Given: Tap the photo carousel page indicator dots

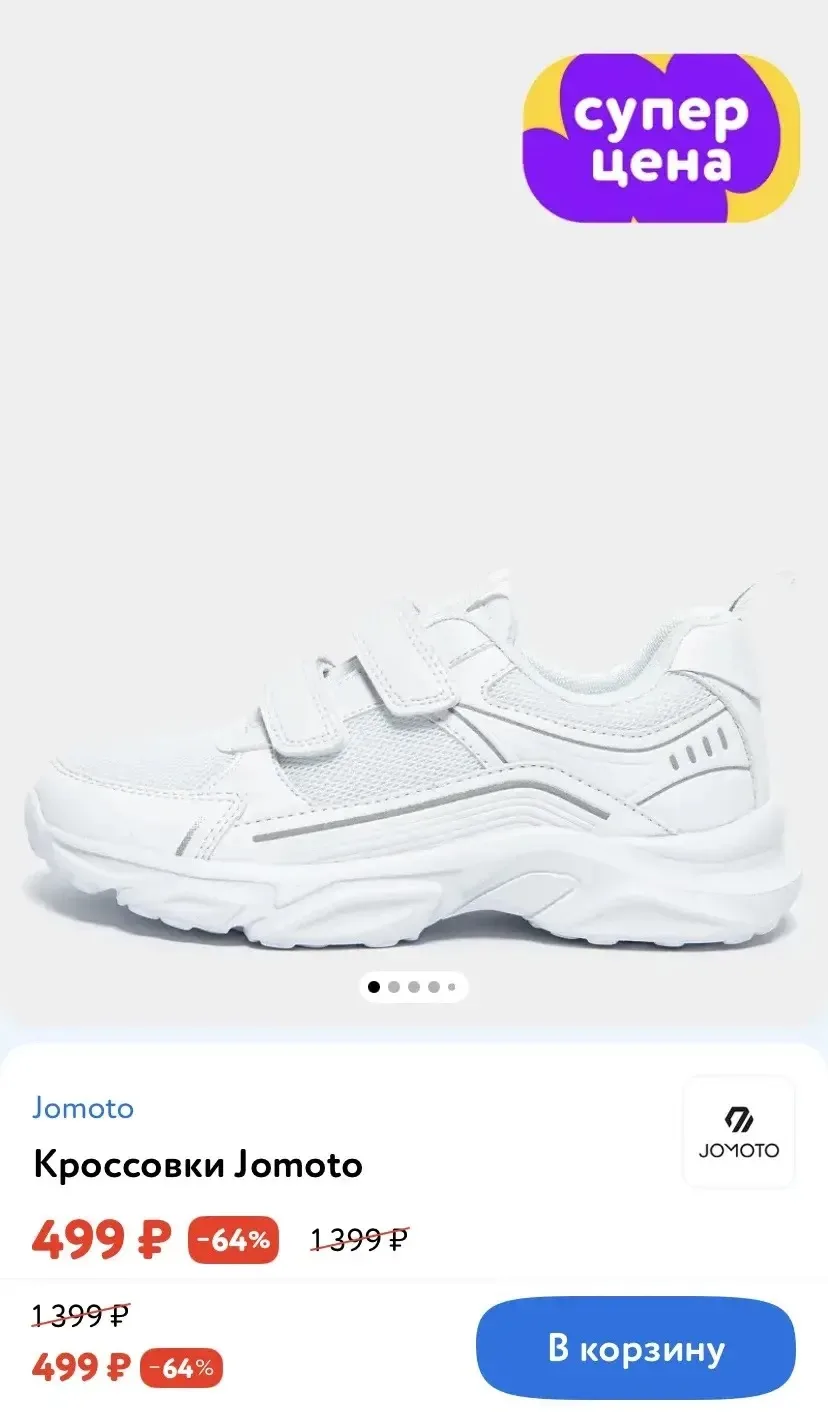Looking at the screenshot, I should (414, 987).
